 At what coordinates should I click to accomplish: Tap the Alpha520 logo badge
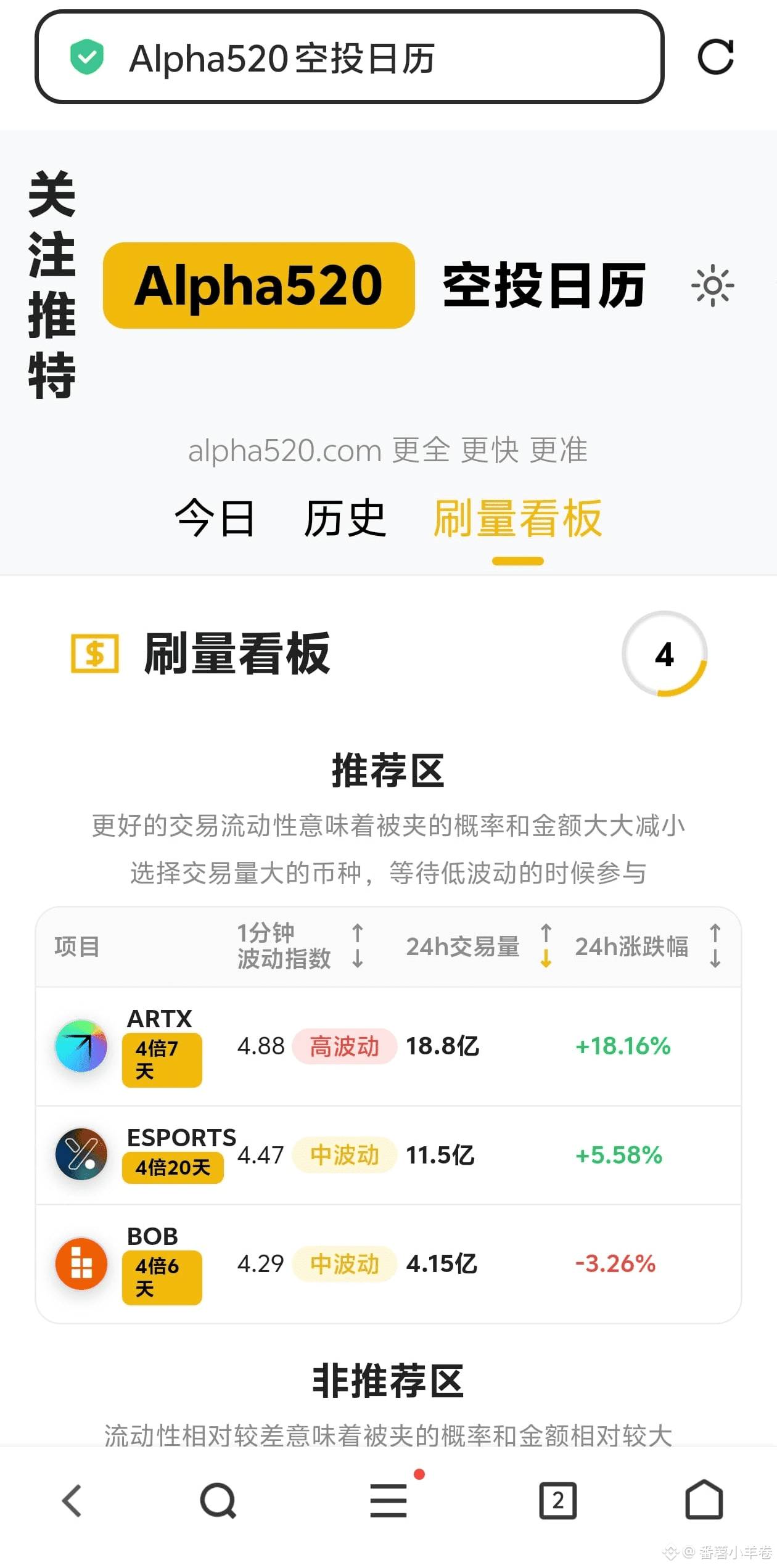tap(258, 285)
